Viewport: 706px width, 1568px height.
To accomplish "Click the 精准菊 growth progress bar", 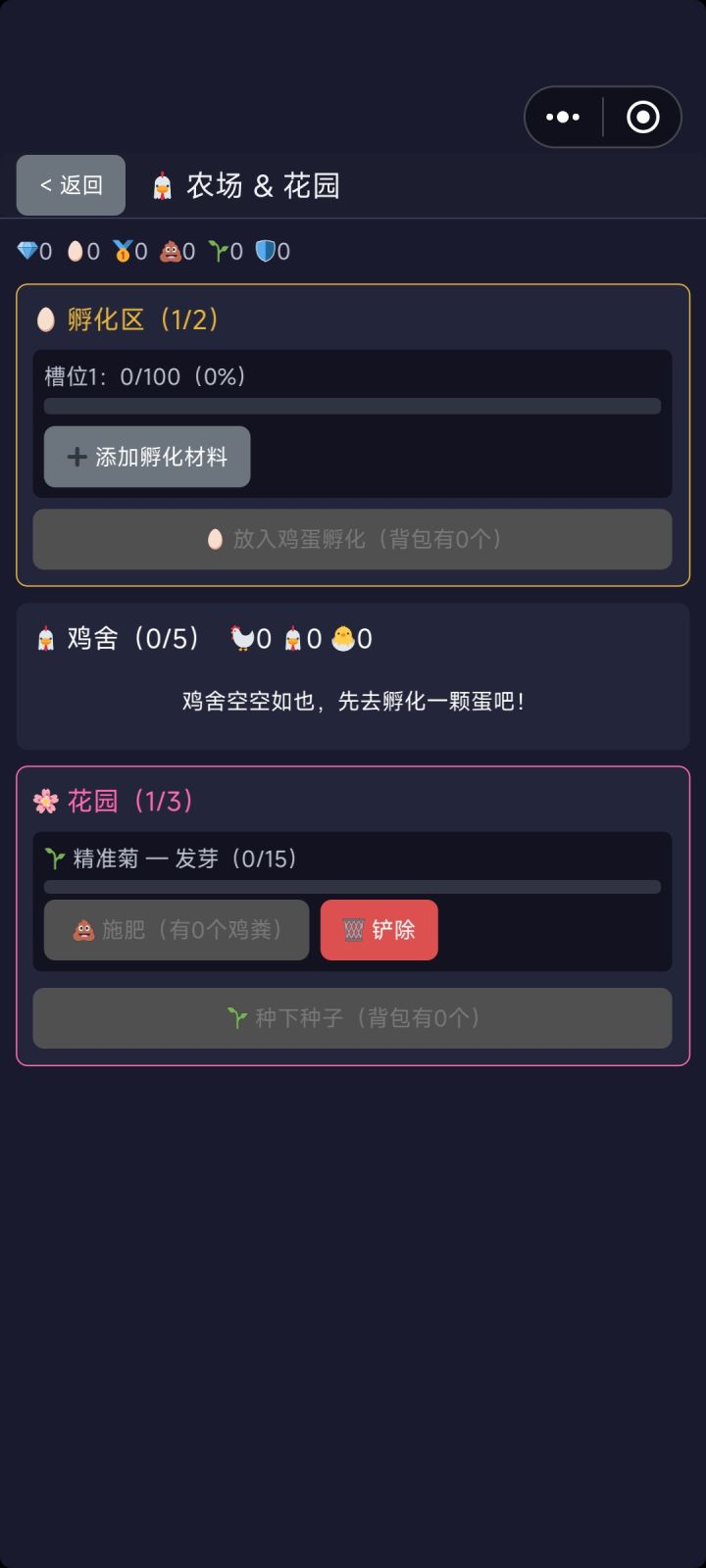I will [353, 885].
